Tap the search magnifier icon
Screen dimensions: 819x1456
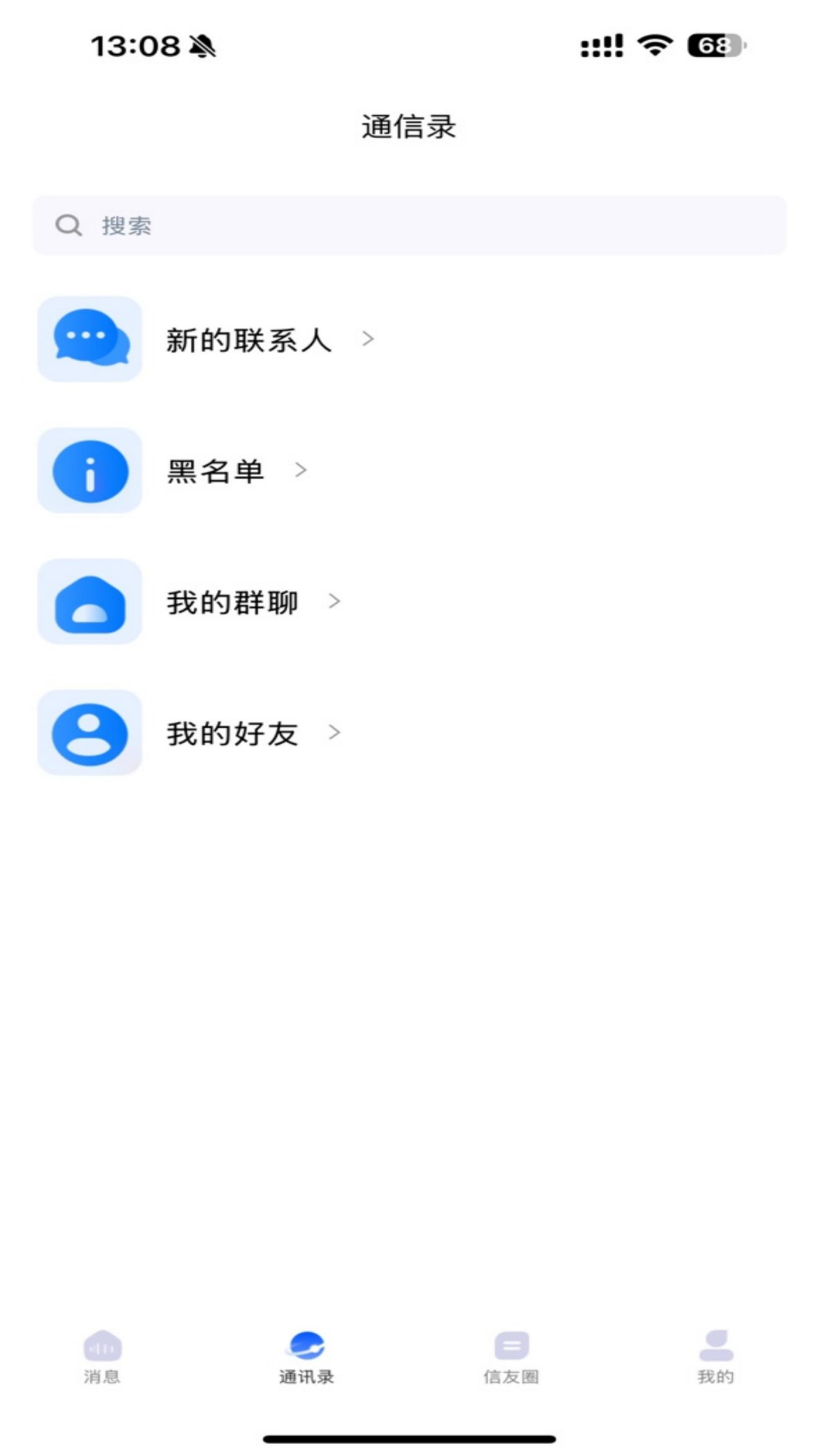(x=68, y=224)
